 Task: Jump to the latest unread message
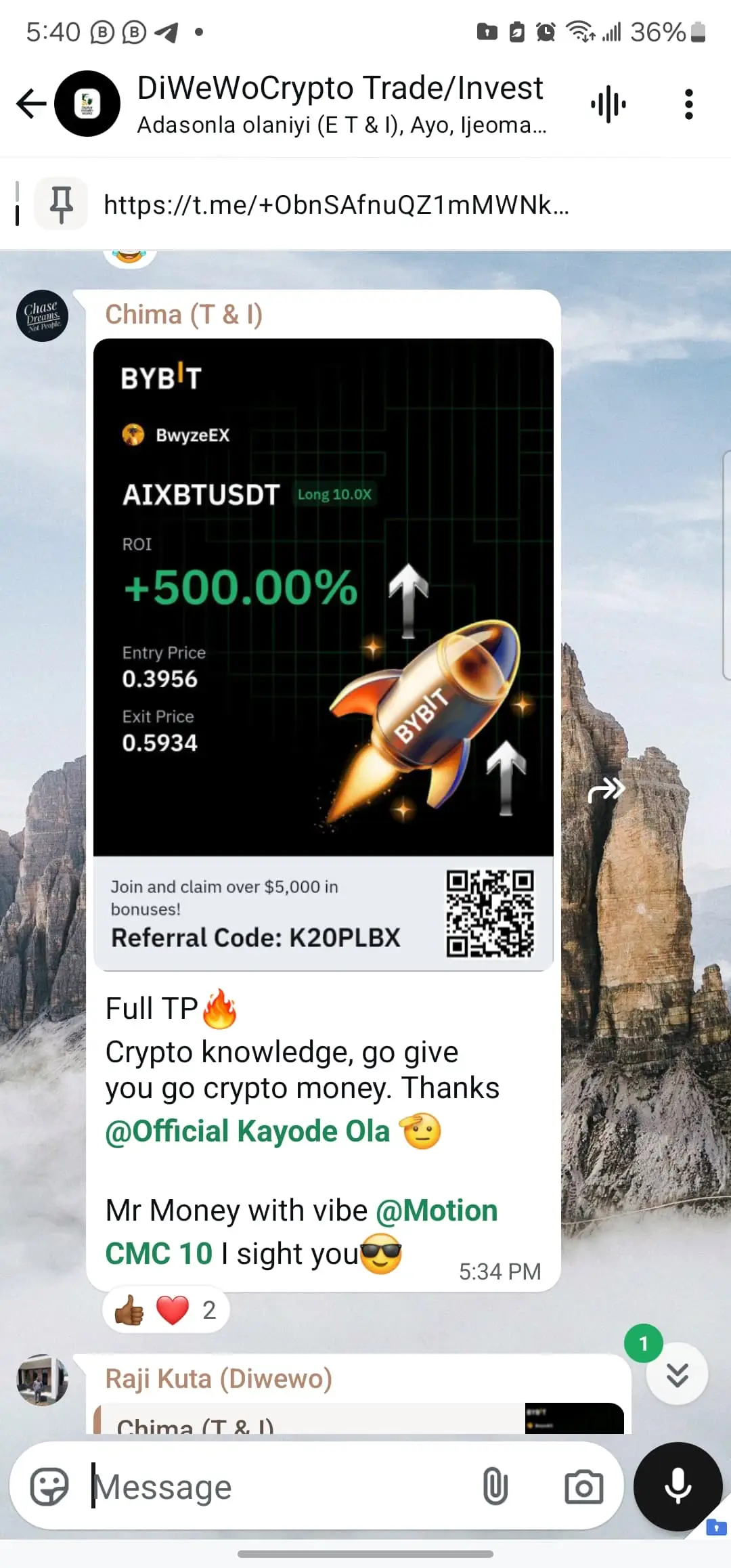pos(677,1374)
